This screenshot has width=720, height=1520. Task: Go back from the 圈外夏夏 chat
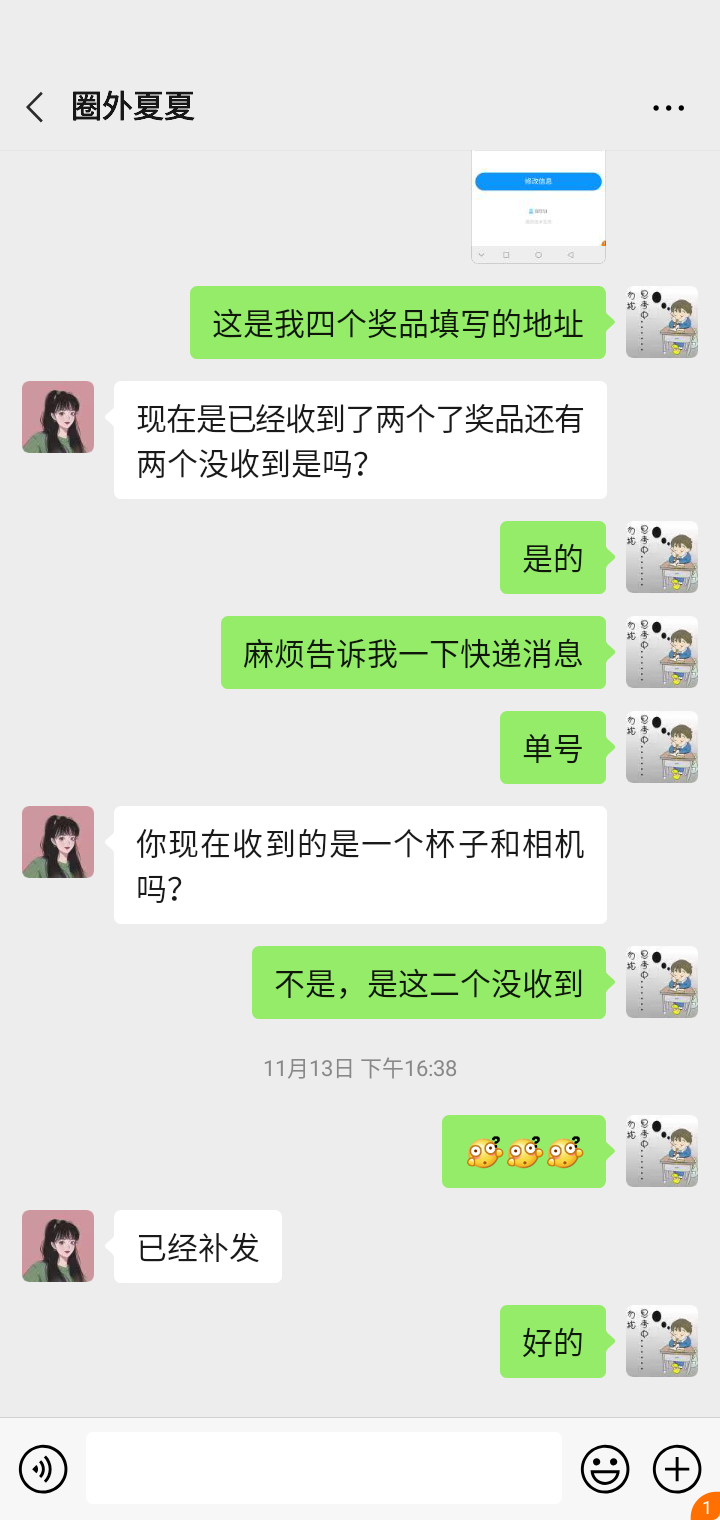pyautogui.click(x=36, y=107)
